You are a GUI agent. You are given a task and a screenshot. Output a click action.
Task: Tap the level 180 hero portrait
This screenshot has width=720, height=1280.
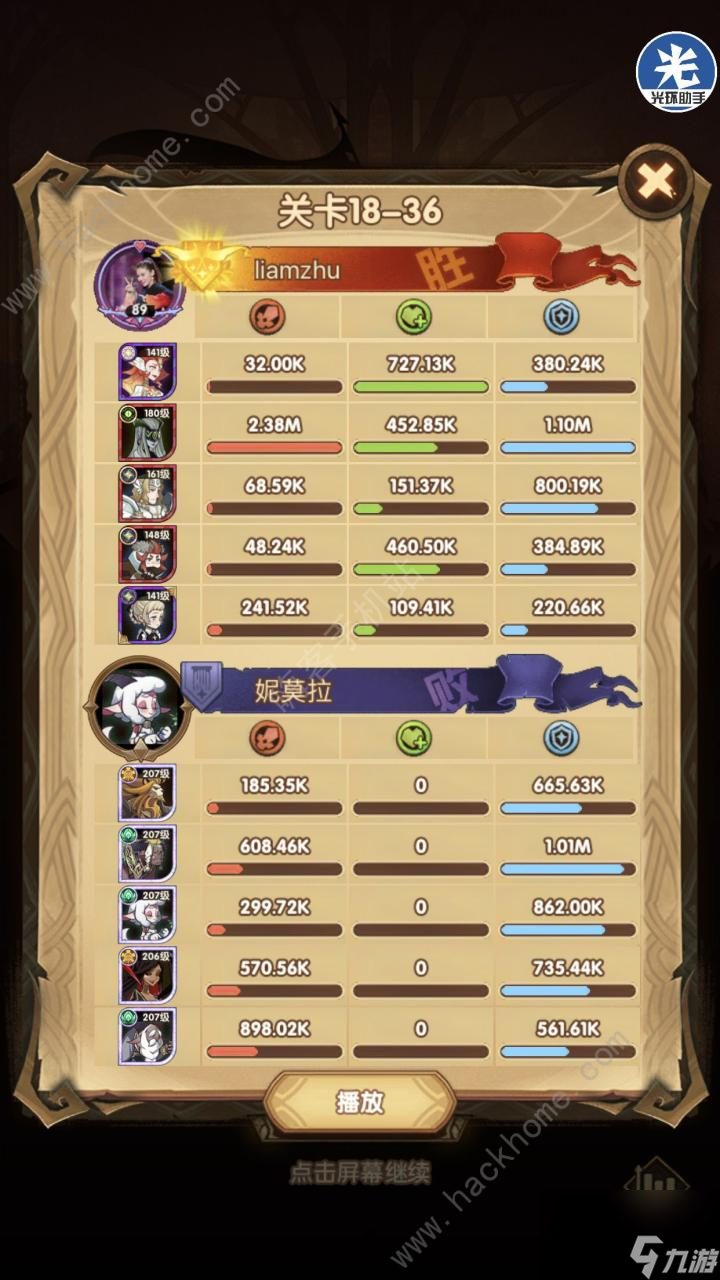147,433
